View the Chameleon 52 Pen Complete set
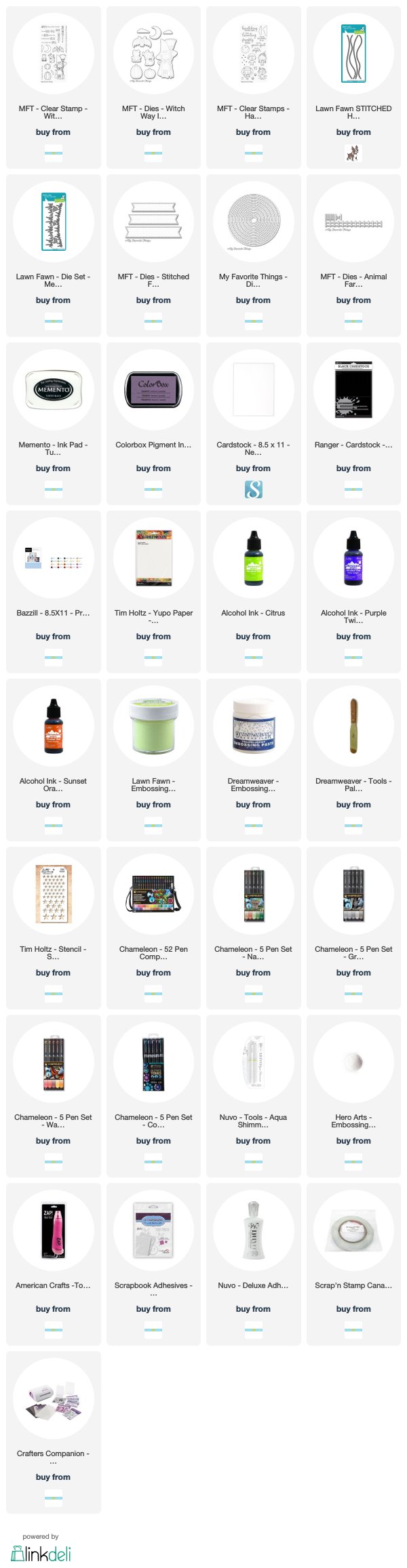This screenshot has width=407, height=1568. pyautogui.click(x=153, y=896)
